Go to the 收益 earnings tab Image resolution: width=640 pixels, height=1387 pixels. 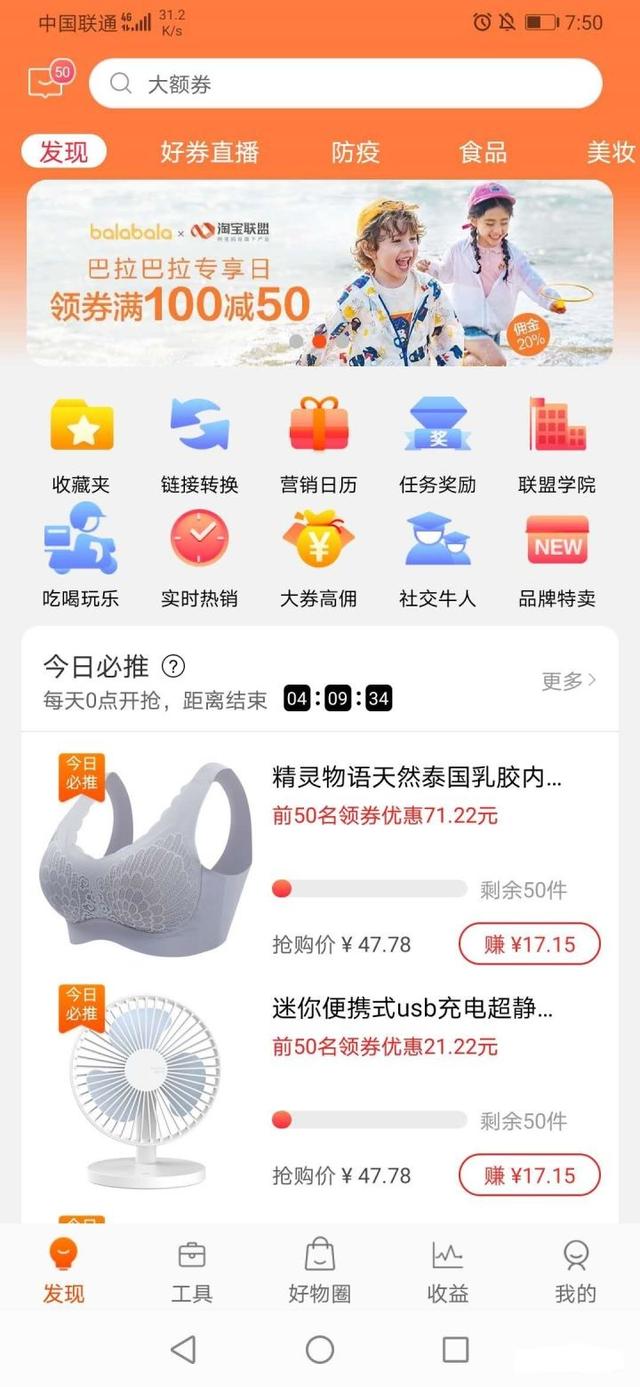[447, 1270]
